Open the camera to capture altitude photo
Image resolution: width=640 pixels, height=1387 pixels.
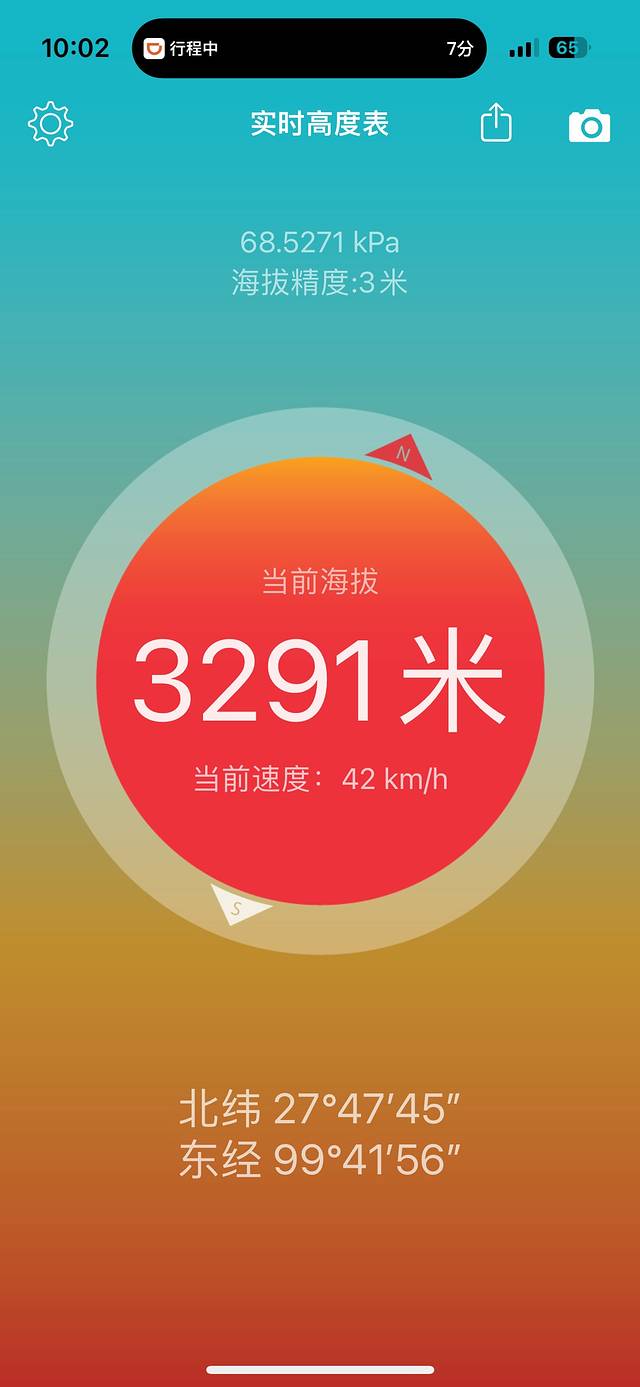point(589,125)
